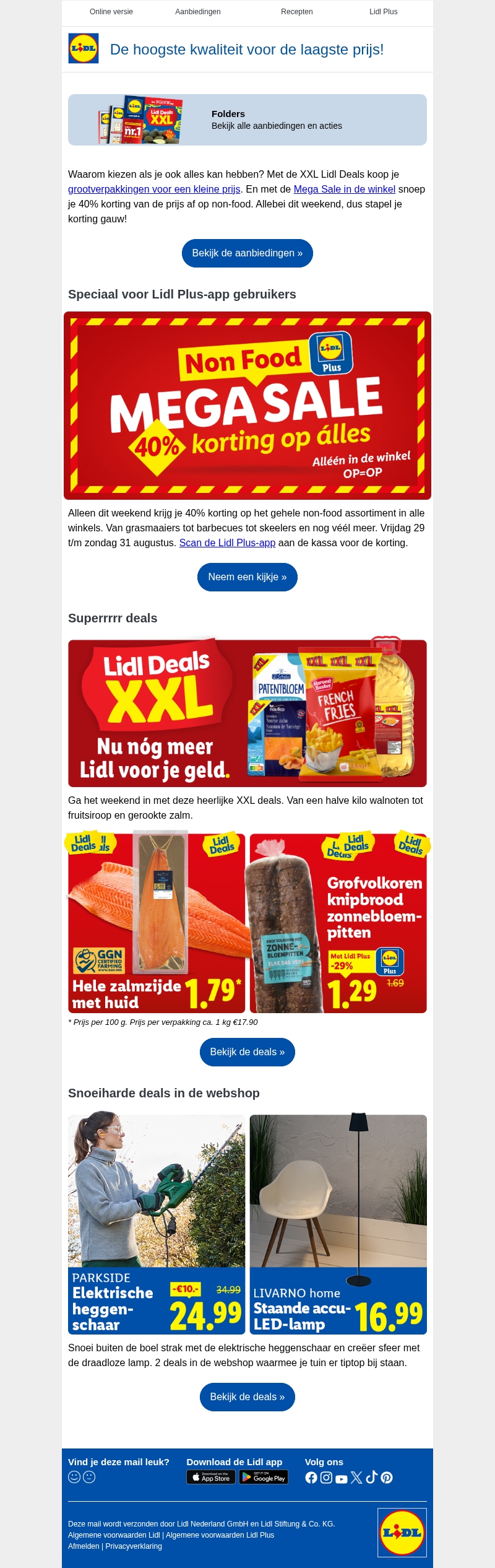Open the Livarno Staande accu-LED-lamp offer

(x=338, y=1224)
